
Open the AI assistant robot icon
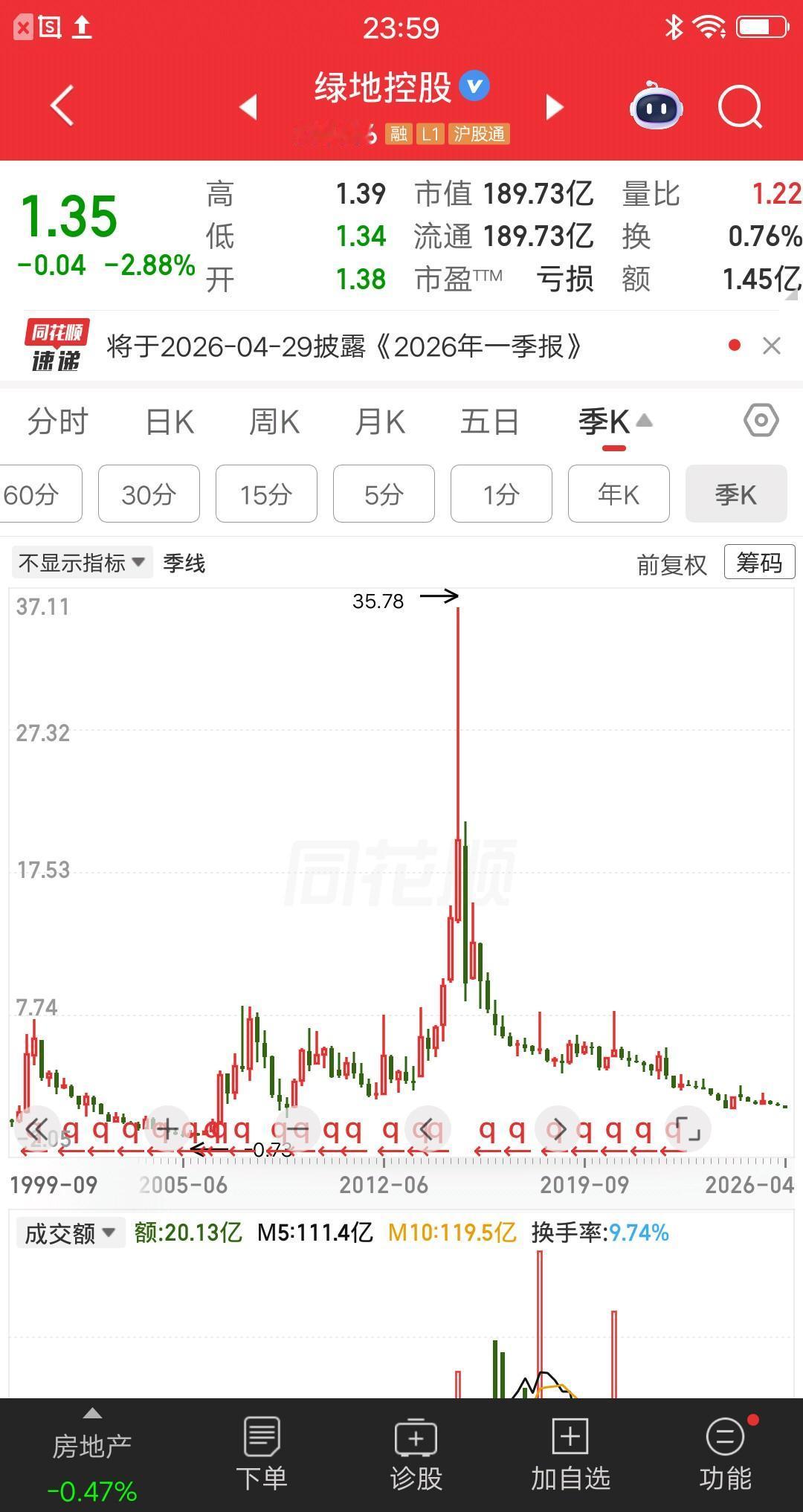pos(654,108)
